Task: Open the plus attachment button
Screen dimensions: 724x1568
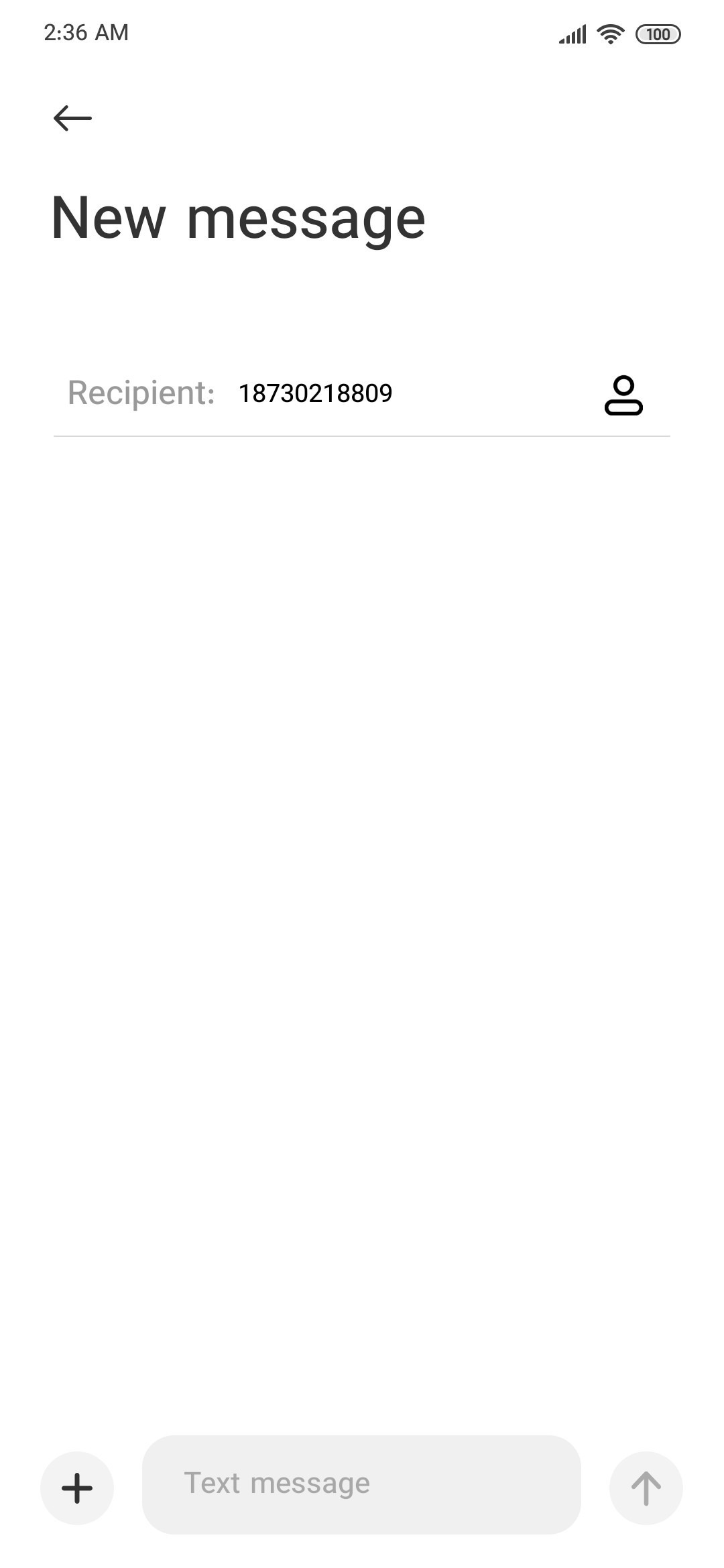Action: (77, 1488)
